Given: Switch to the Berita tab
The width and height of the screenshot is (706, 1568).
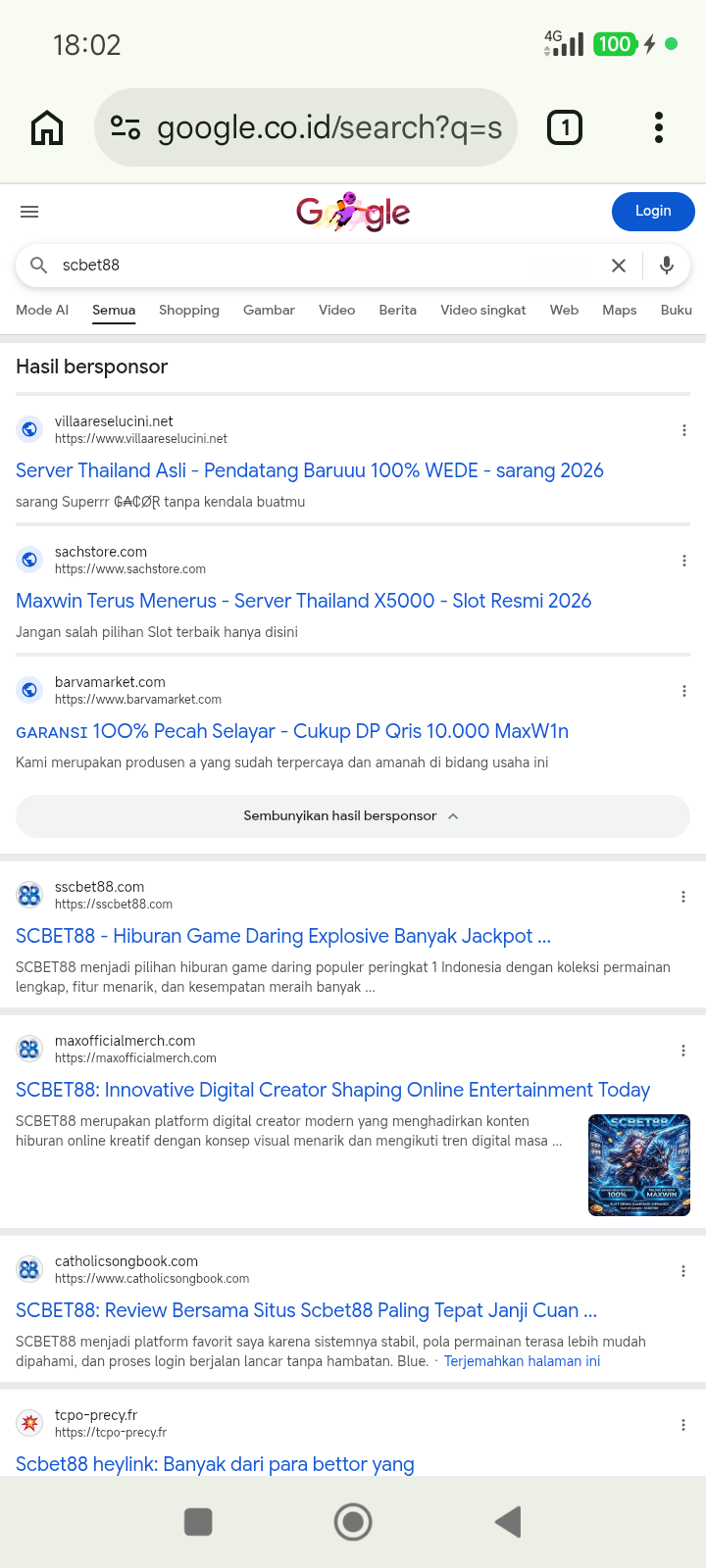Looking at the screenshot, I should click(x=398, y=310).
